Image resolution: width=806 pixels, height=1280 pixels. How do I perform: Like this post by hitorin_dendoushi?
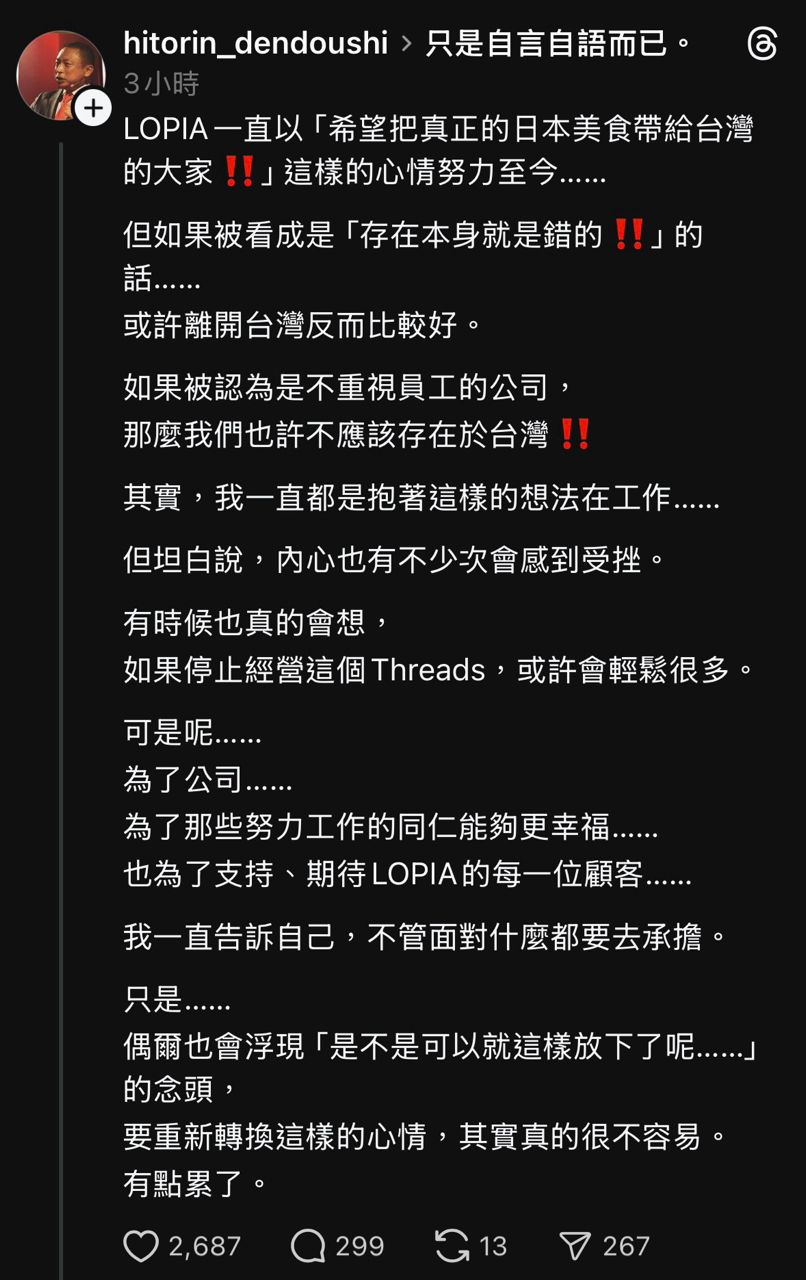(x=142, y=1246)
